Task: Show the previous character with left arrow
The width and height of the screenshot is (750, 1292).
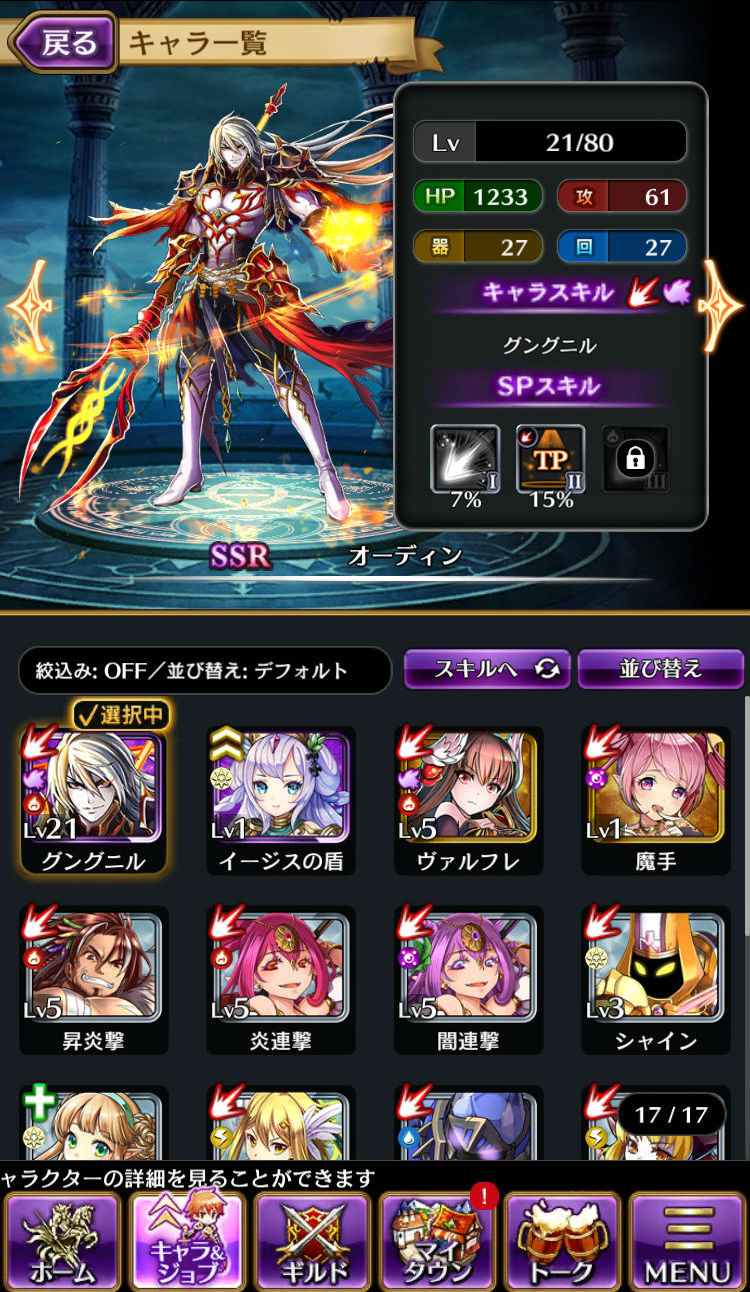Action: [28, 306]
